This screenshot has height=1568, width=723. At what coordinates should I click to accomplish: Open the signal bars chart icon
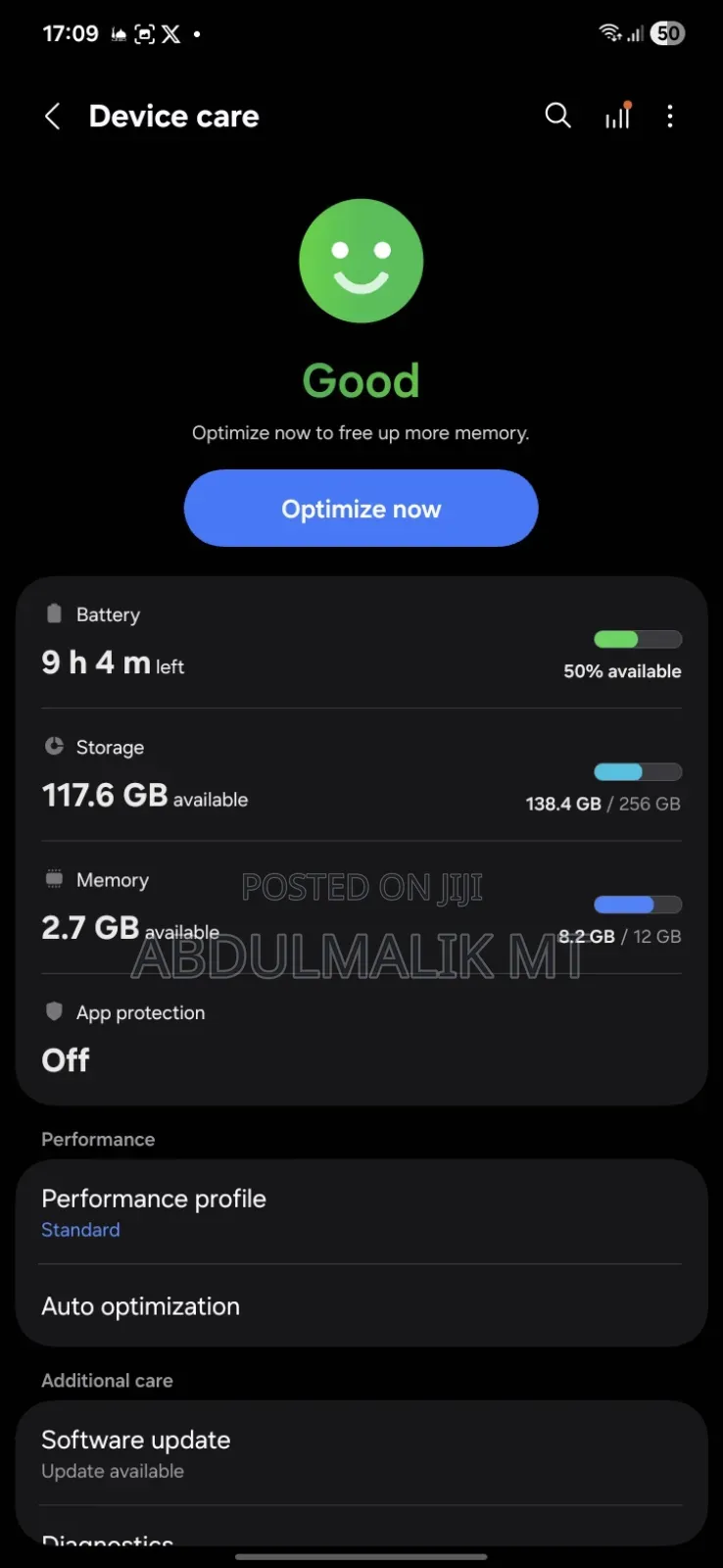tap(617, 116)
